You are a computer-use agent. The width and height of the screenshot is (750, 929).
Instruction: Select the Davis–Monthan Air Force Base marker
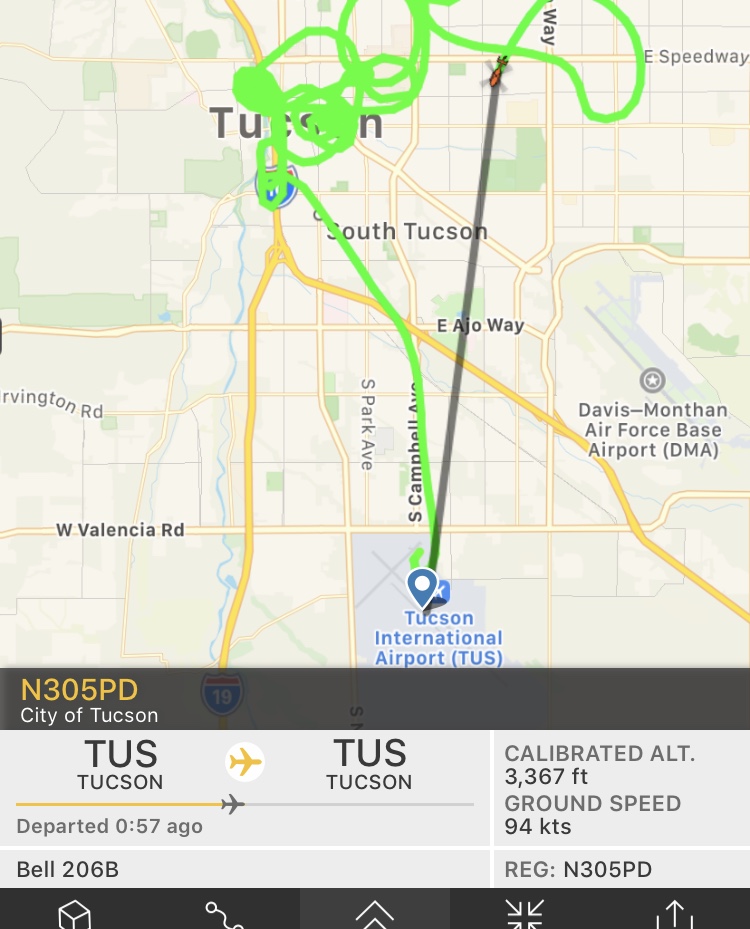pos(652,380)
